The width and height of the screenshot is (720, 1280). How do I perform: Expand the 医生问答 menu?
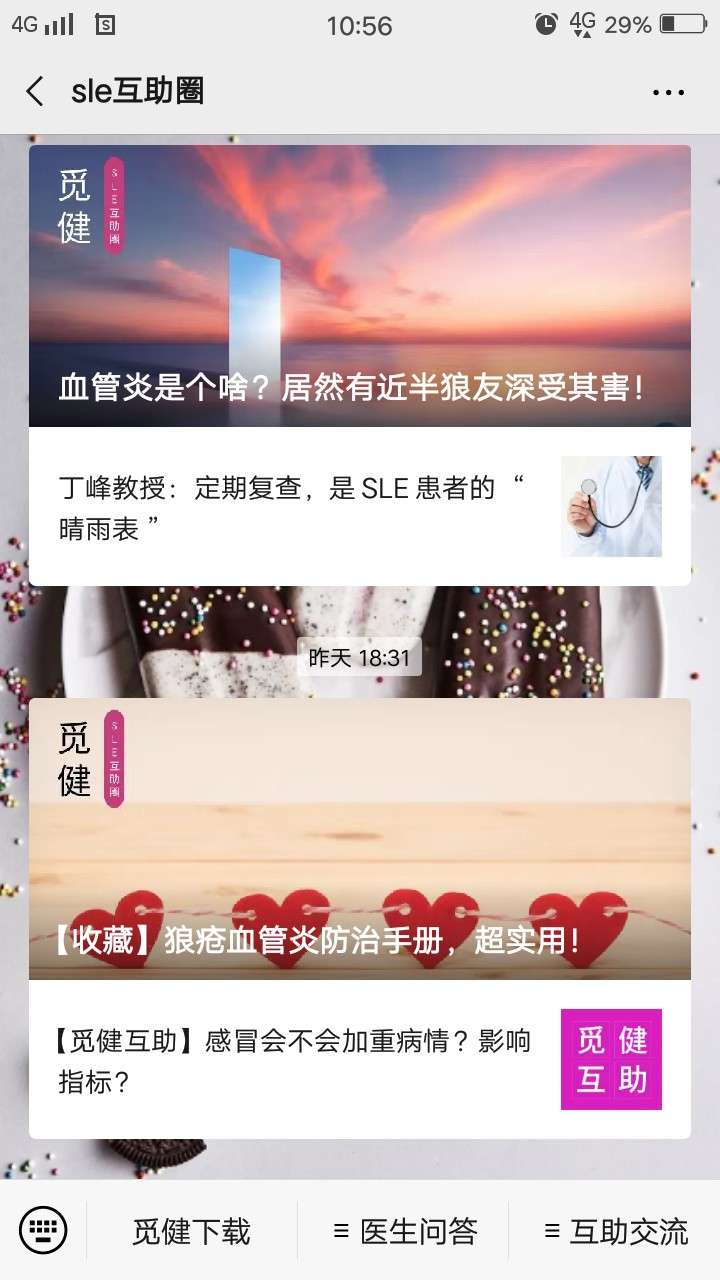point(404,1231)
